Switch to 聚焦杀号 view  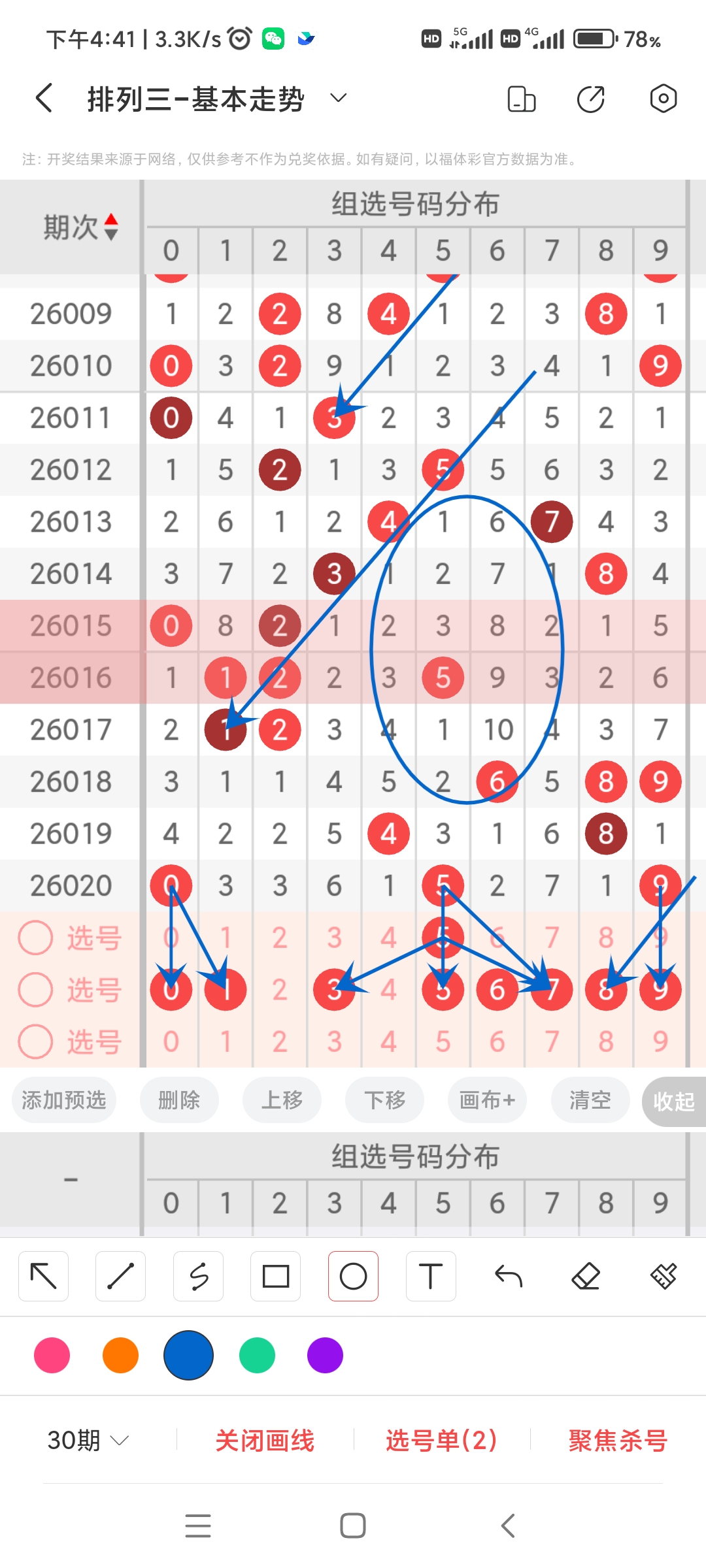tap(617, 1439)
